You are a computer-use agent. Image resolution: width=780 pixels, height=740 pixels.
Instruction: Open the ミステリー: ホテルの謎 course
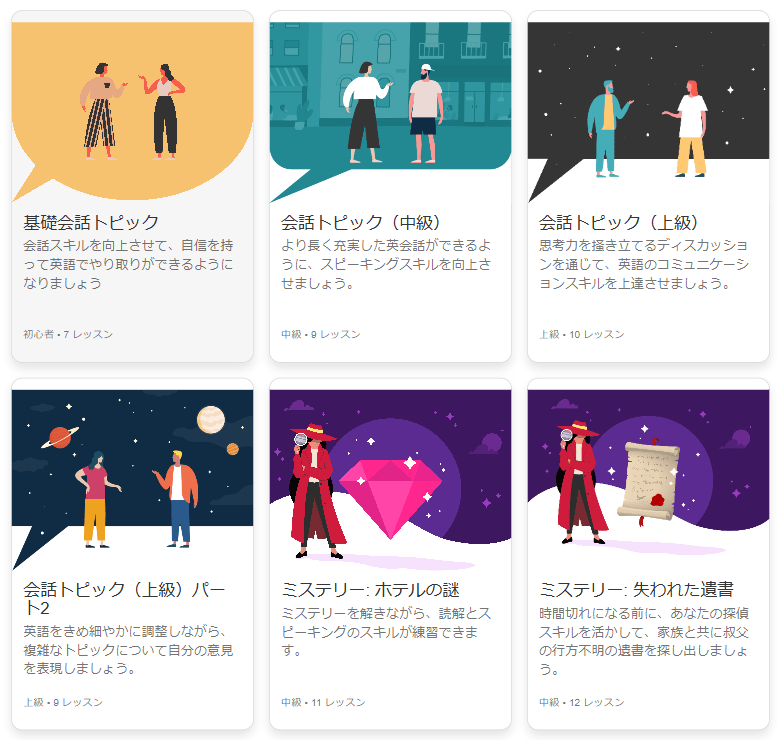[x=370, y=589]
